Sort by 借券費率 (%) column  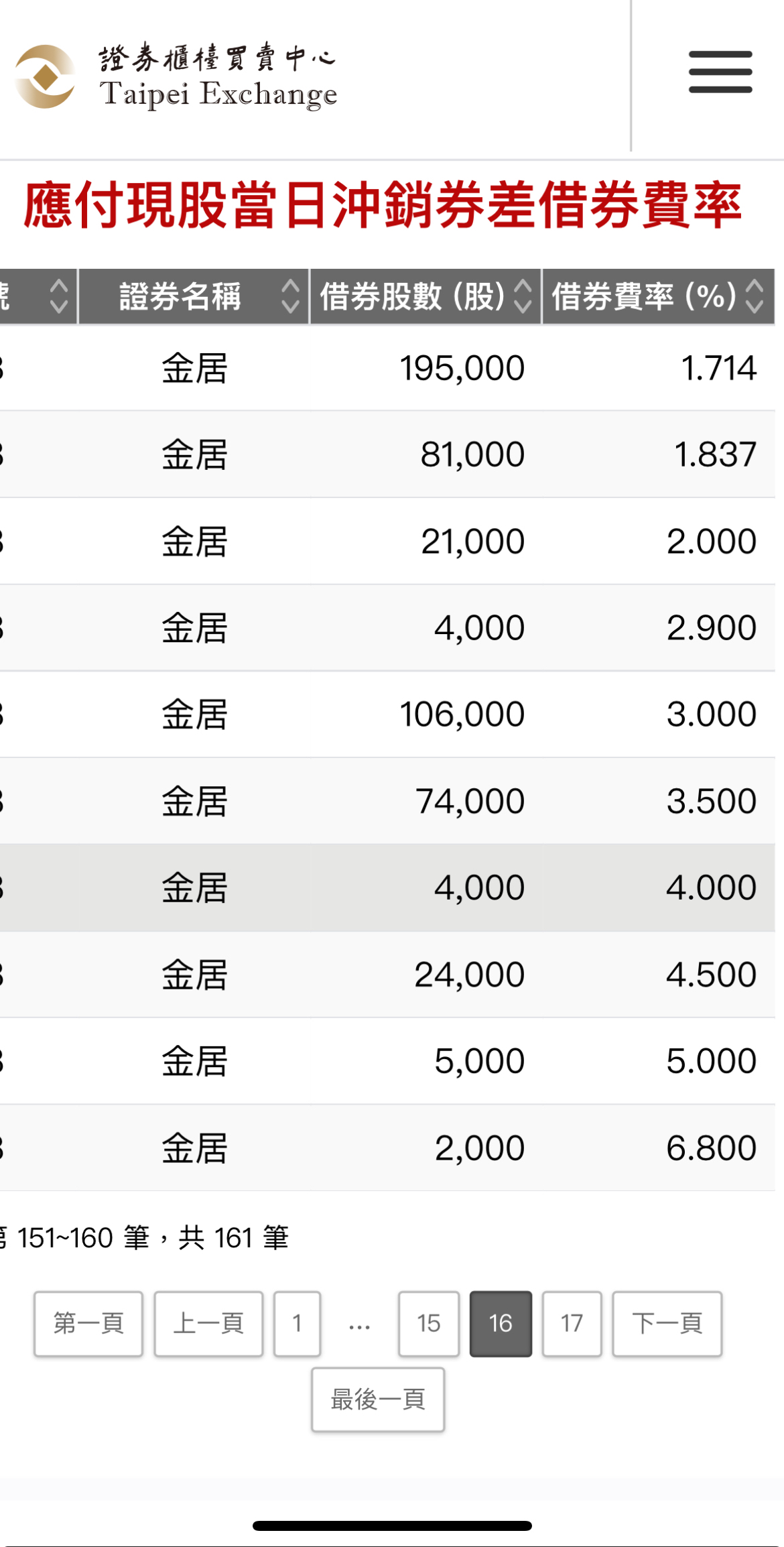click(658, 296)
